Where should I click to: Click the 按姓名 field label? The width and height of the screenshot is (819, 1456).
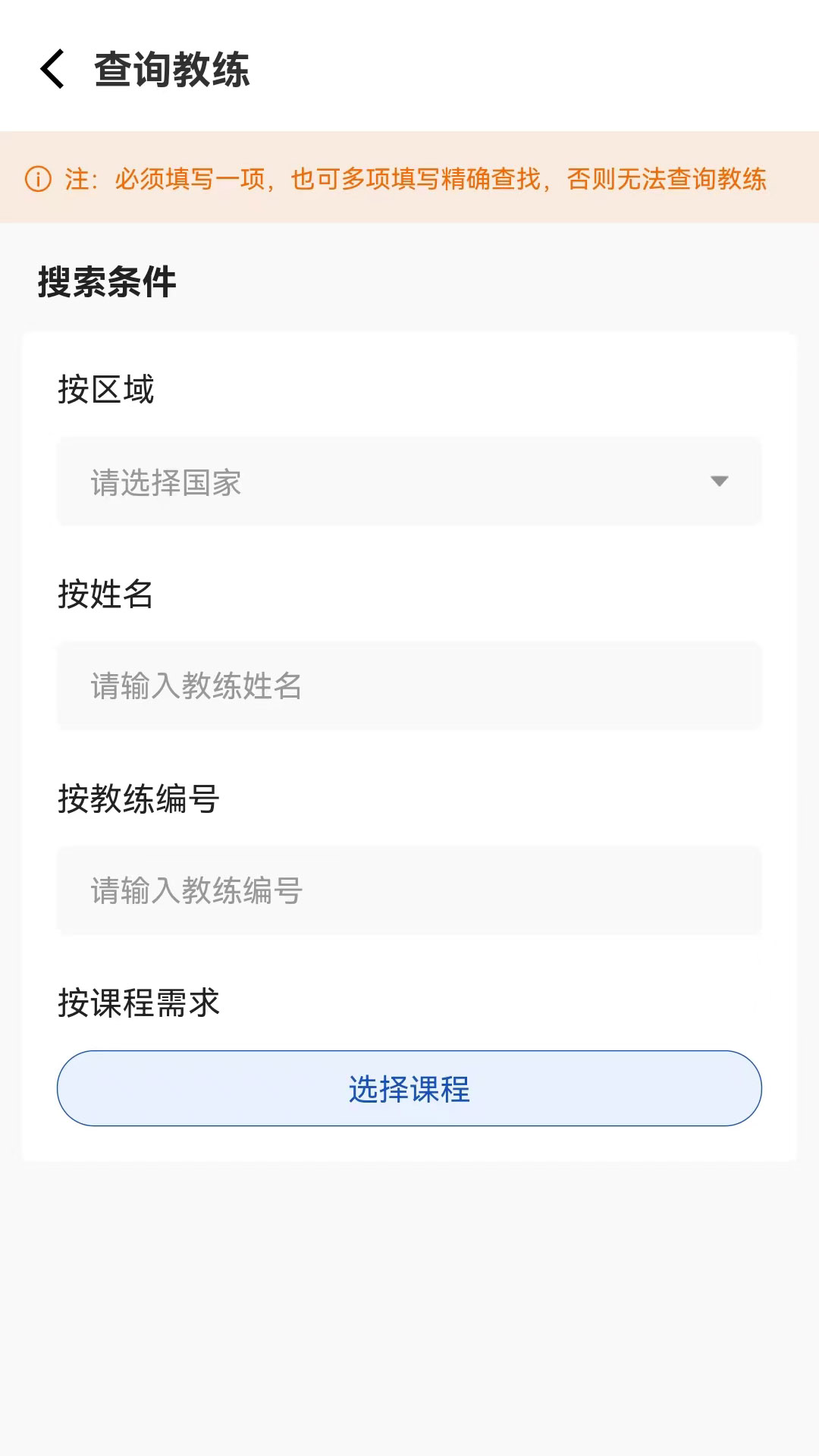[106, 595]
